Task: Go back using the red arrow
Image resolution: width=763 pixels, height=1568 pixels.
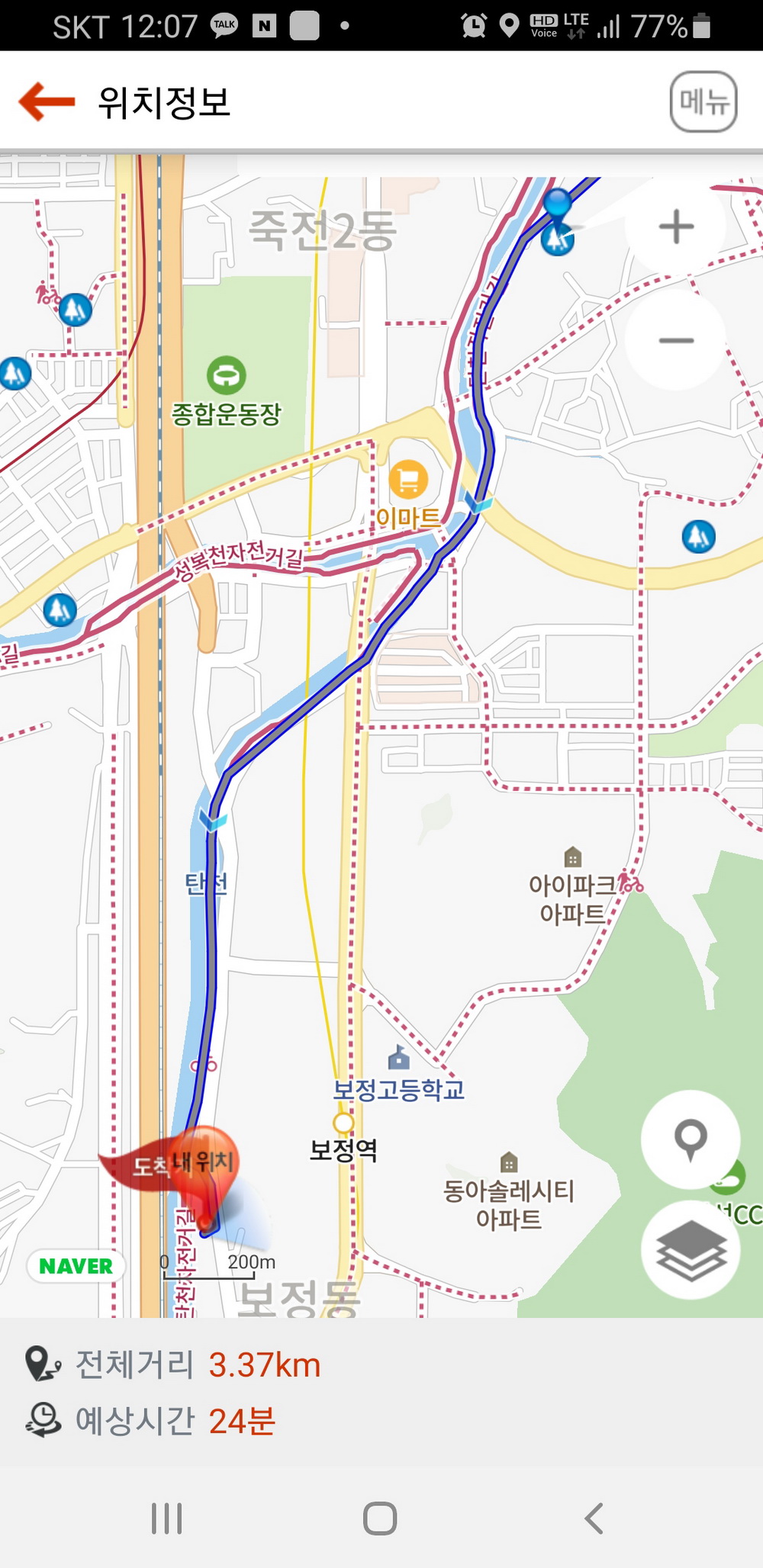Action: [47, 101]
